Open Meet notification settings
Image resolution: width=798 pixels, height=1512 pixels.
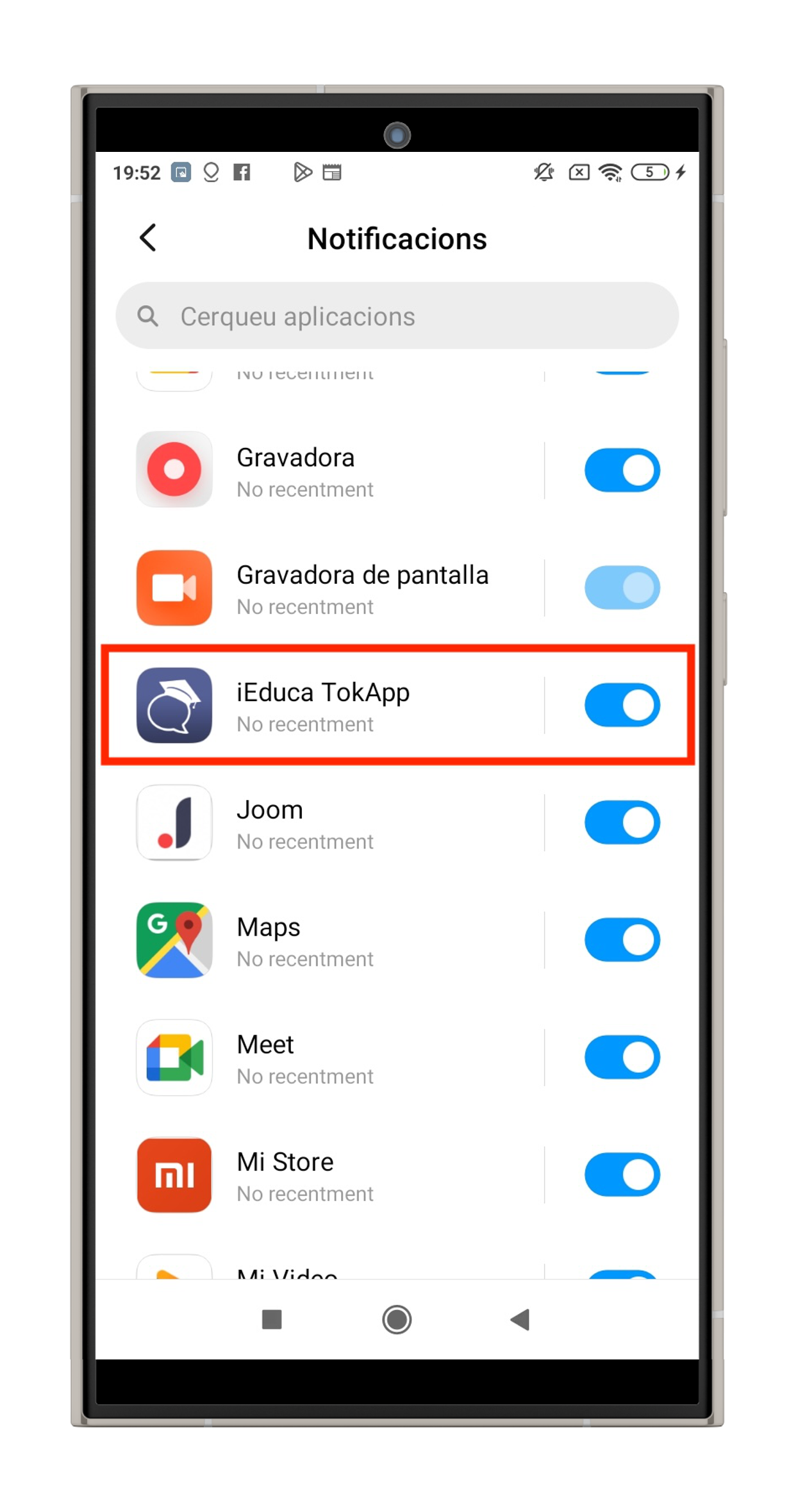point(333,1058)
